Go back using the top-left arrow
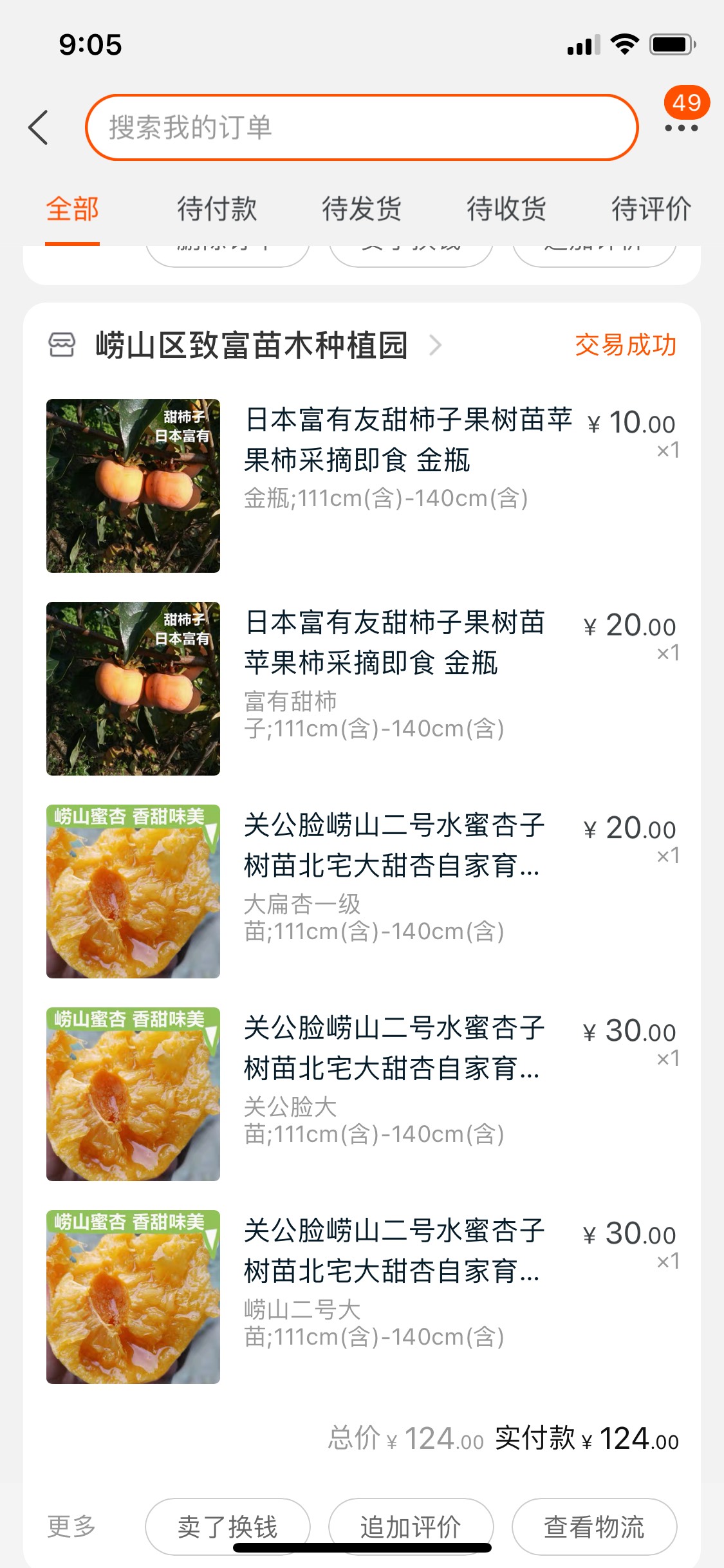The image size is (724, 1568). click(39, 127)
